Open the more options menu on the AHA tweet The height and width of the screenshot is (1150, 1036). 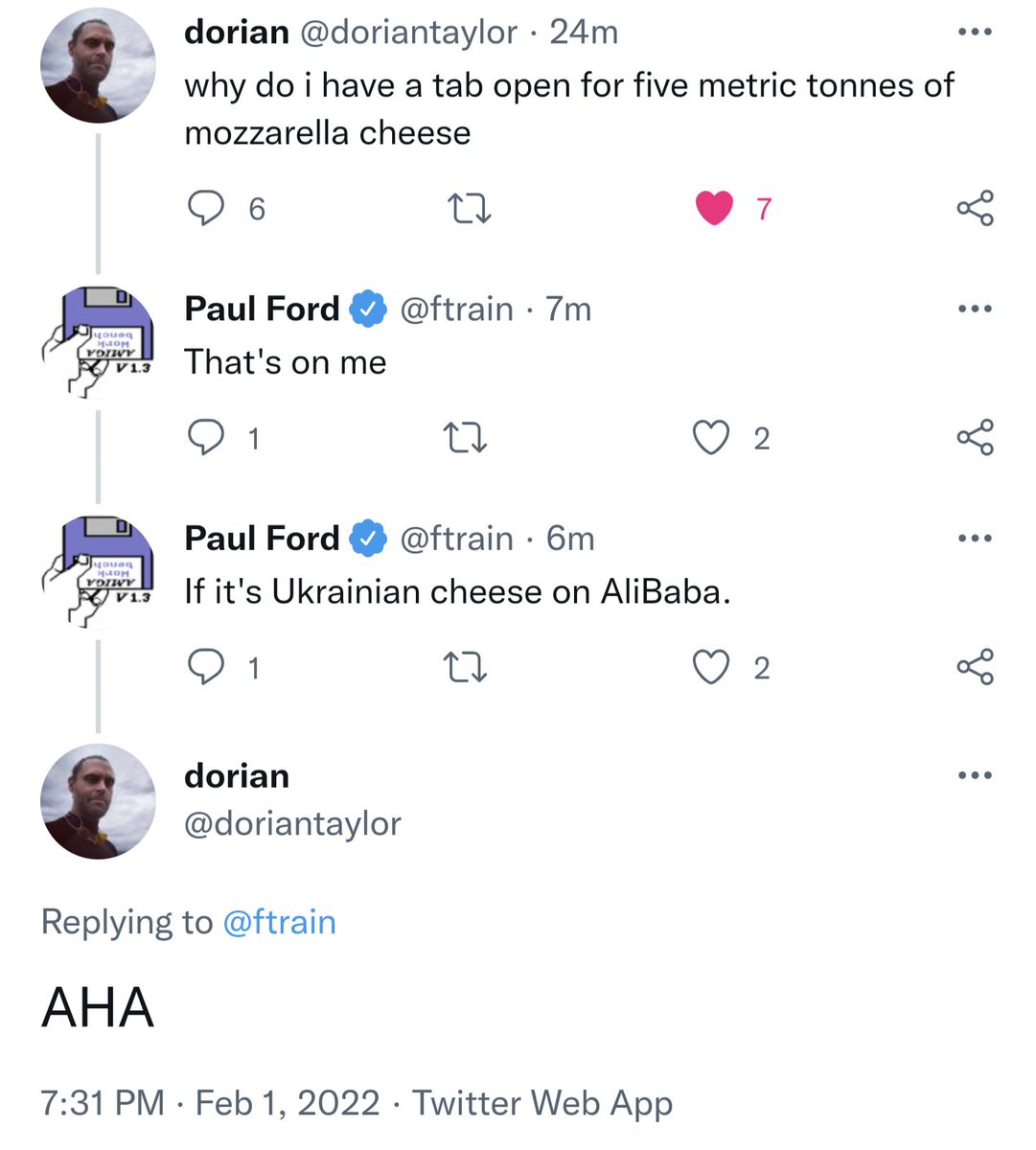pyautogui.click(x=975, y=774)
